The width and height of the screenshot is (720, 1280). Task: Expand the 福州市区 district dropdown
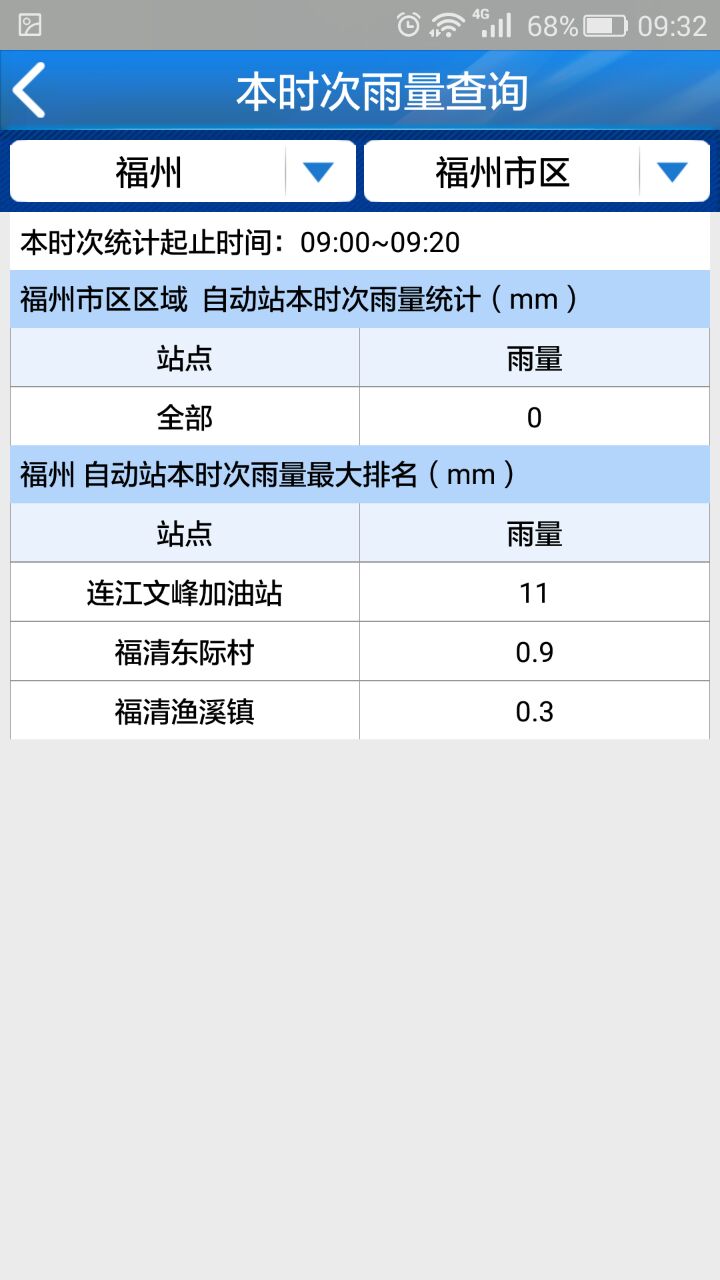(x=537, y=172)
